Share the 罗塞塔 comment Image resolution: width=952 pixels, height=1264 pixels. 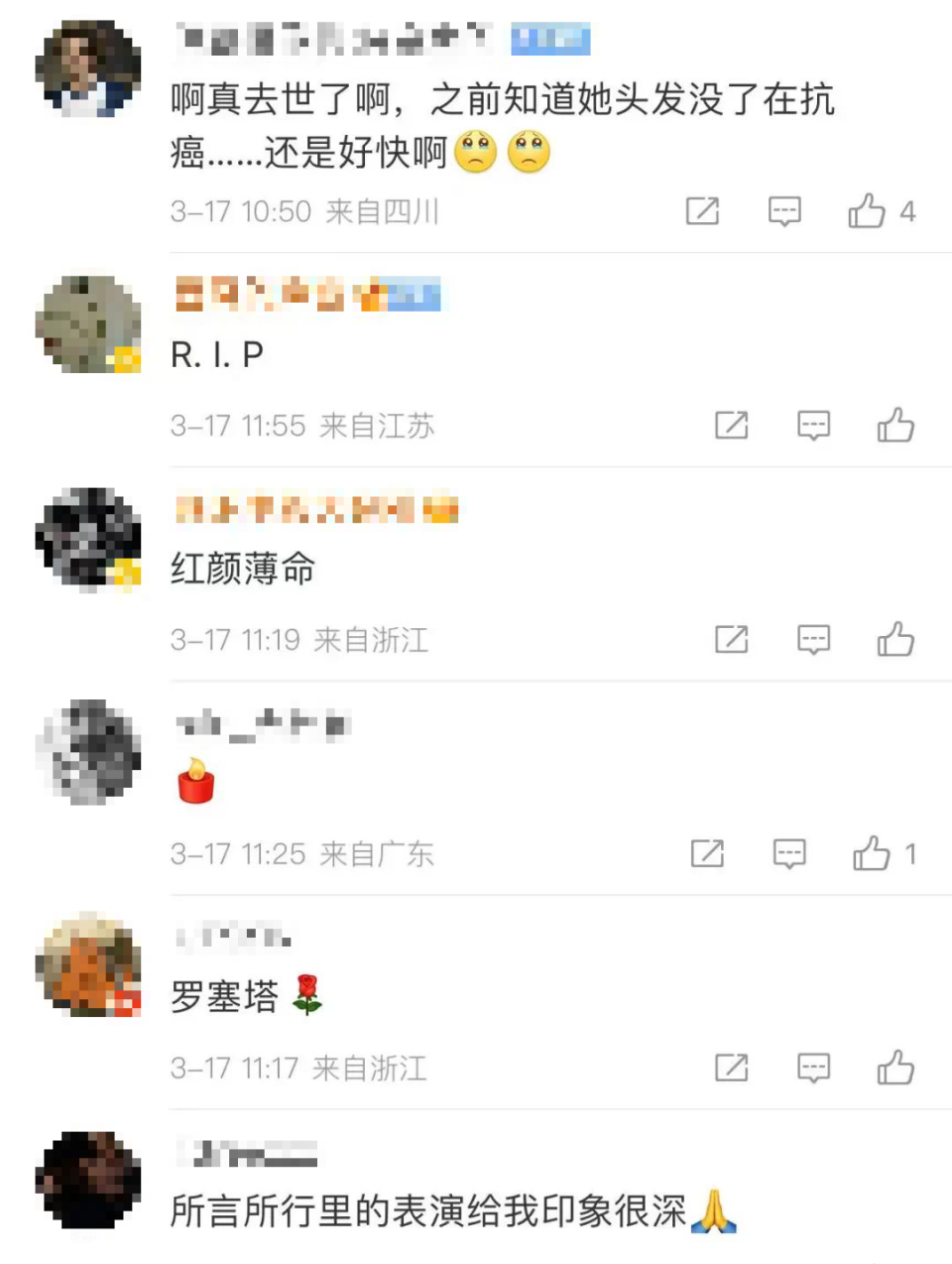[731, 1069]
